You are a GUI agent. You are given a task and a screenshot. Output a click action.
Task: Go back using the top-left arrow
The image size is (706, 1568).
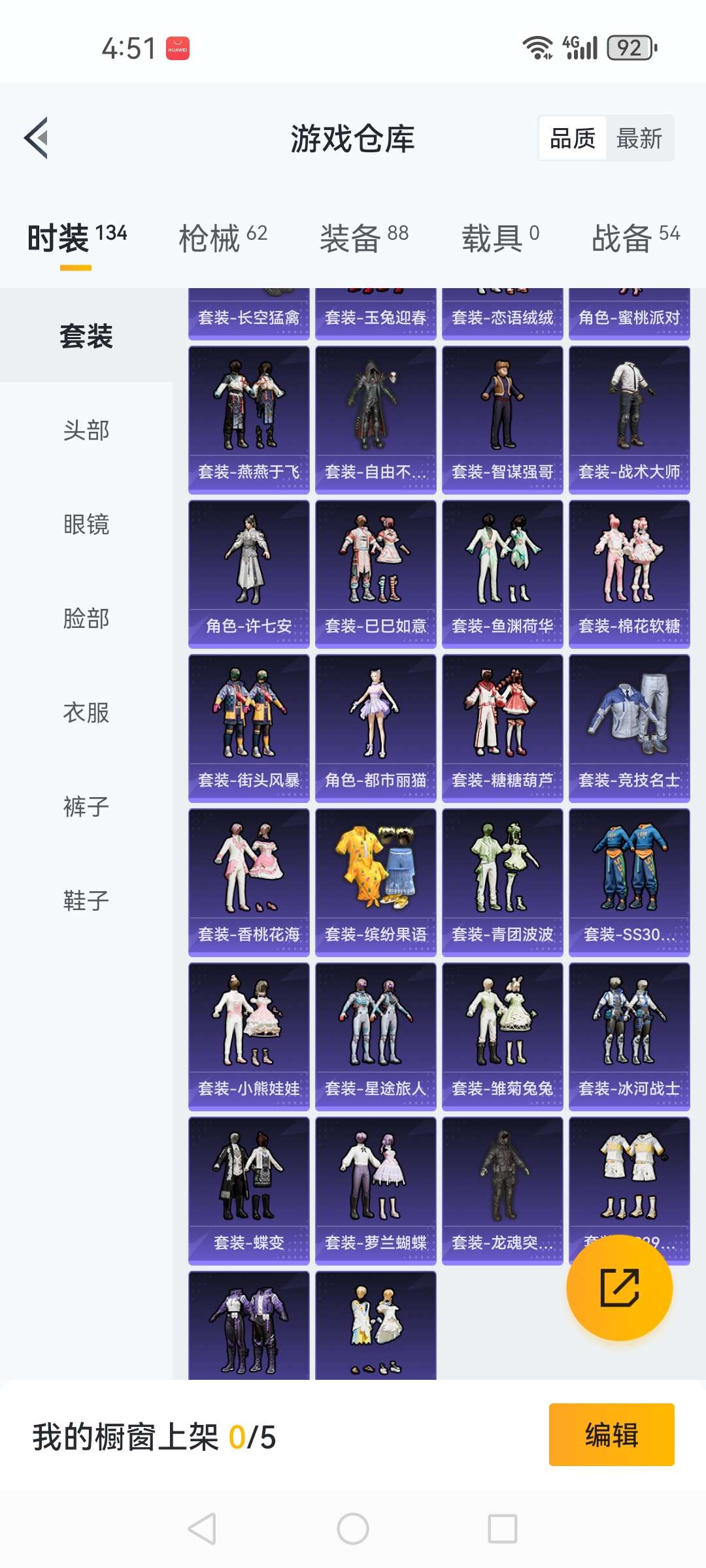coord(37,138)
